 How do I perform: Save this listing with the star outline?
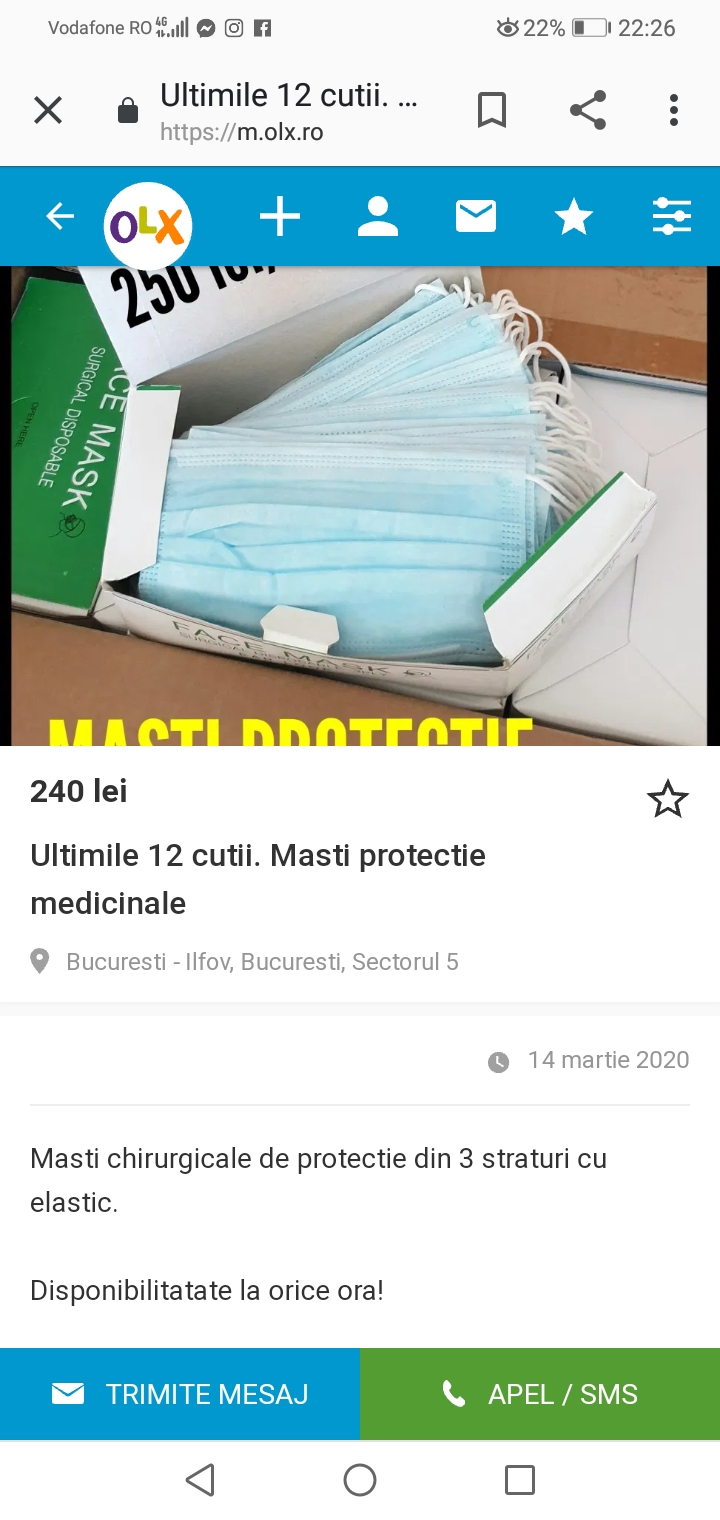coord(667,800)
